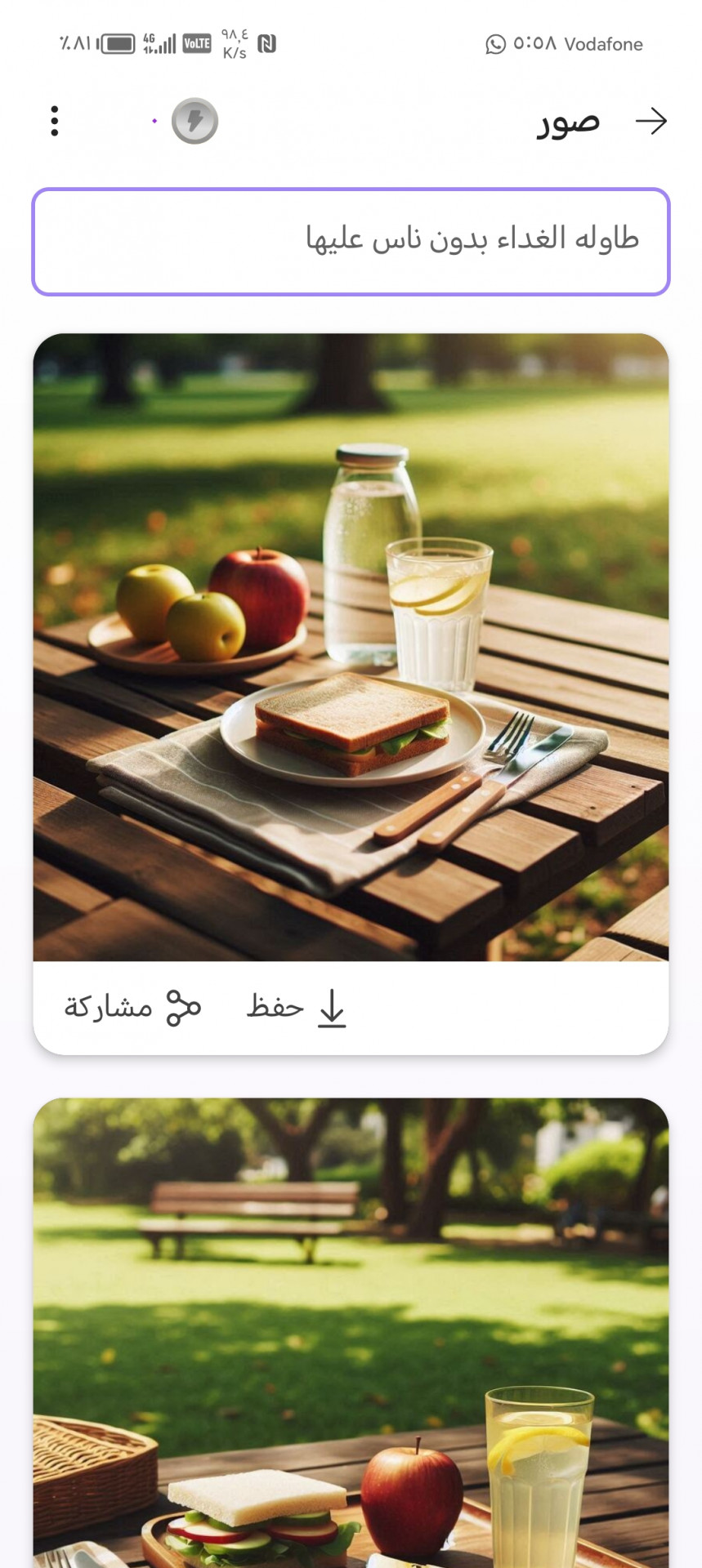Tap the lightning bolt coin icon
The height and width of the screenshot is (1568, 702).
pyautogui.click(x=195, y=122)
